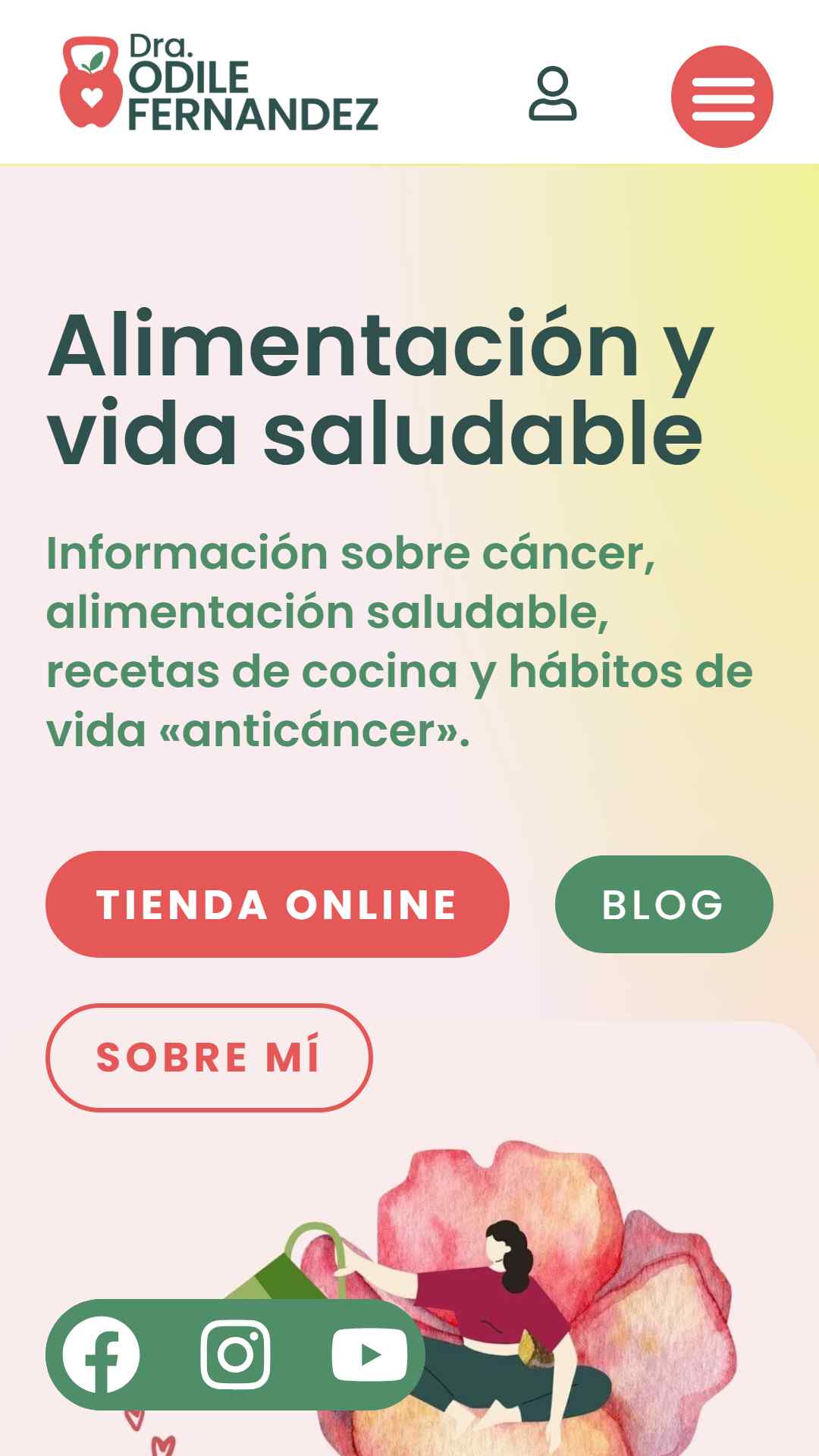Open the Instagram profile
The image size is (819, 1456).
pyautogui.click(x=235, y=1354)
